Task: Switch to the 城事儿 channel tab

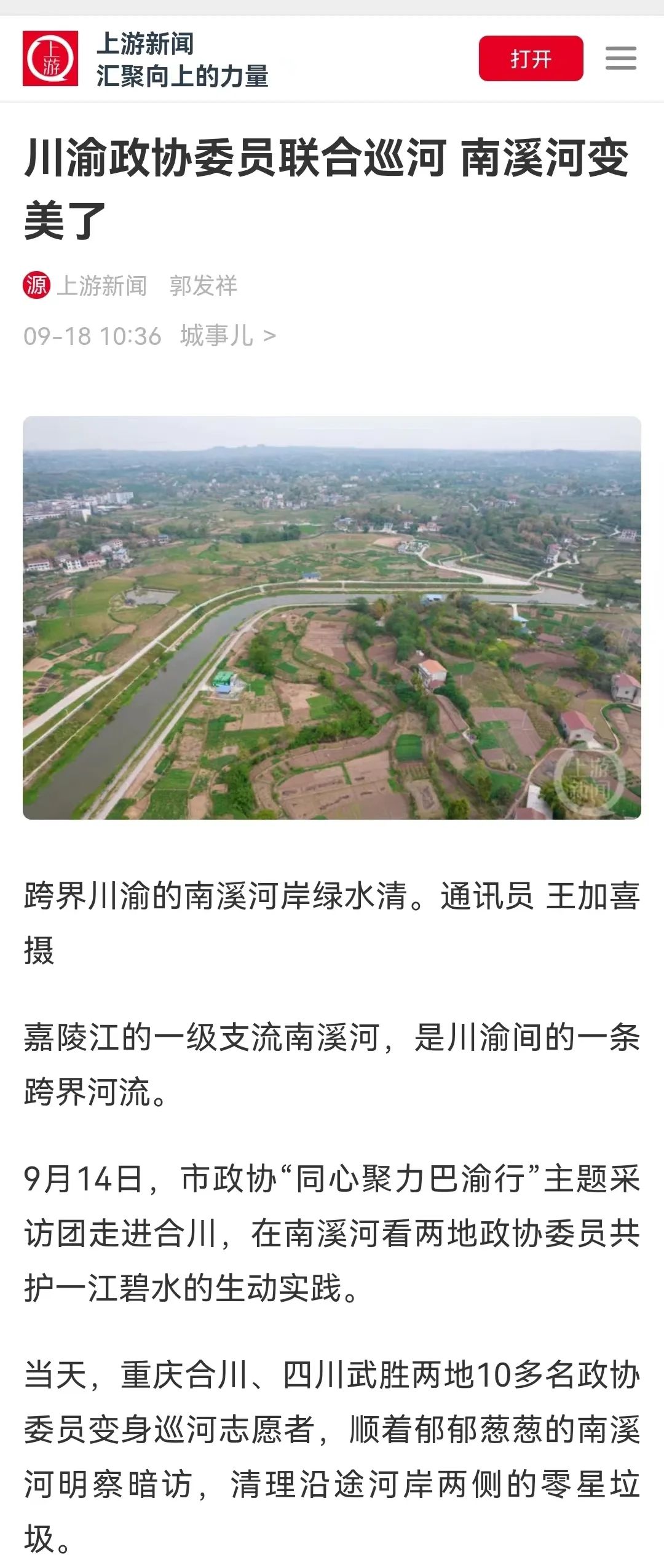Action: click(x=218, y=335)
